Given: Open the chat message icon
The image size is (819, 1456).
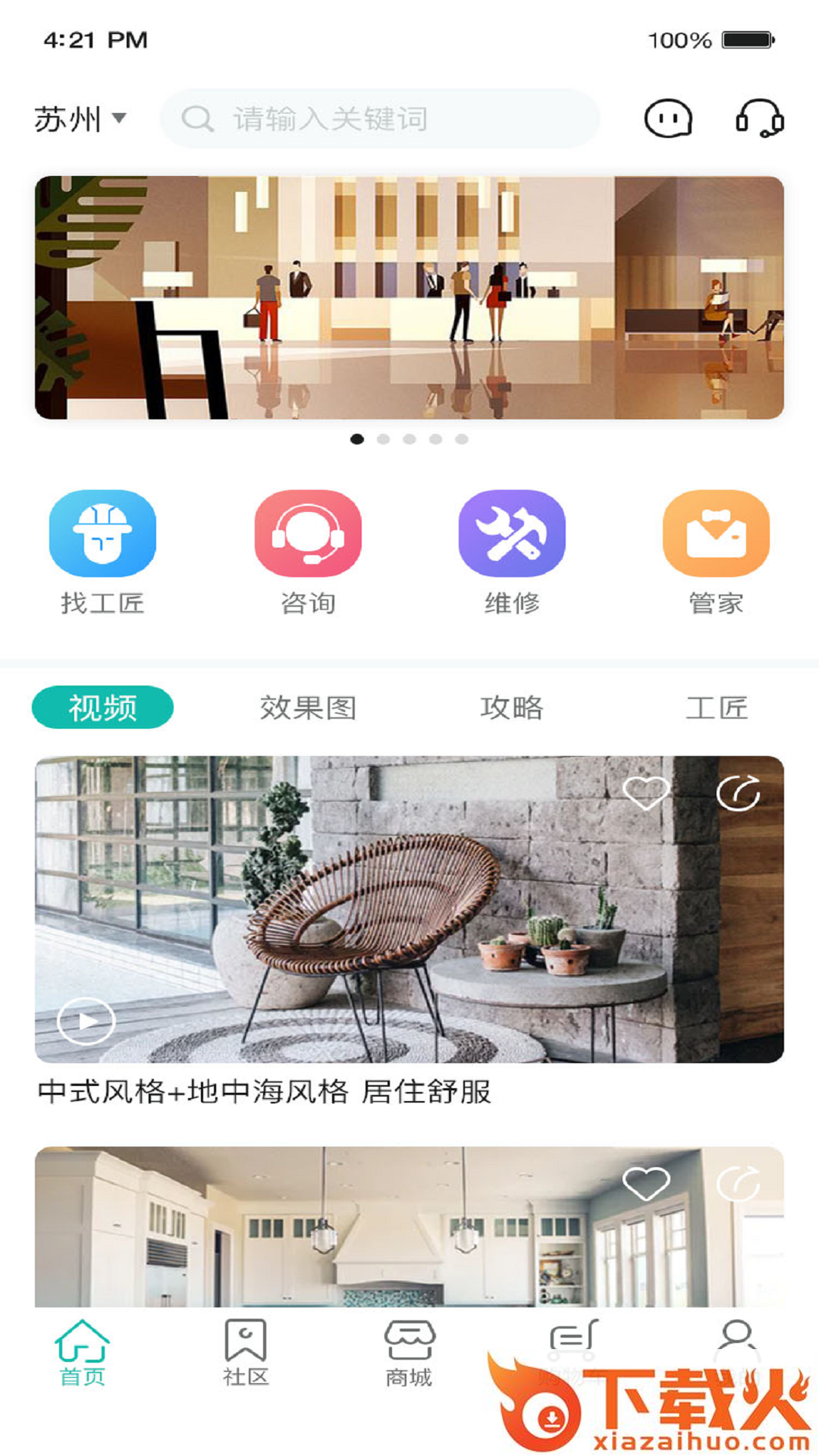Looking at the screenshot, I should pyautogui.click(x=667, y=119).
